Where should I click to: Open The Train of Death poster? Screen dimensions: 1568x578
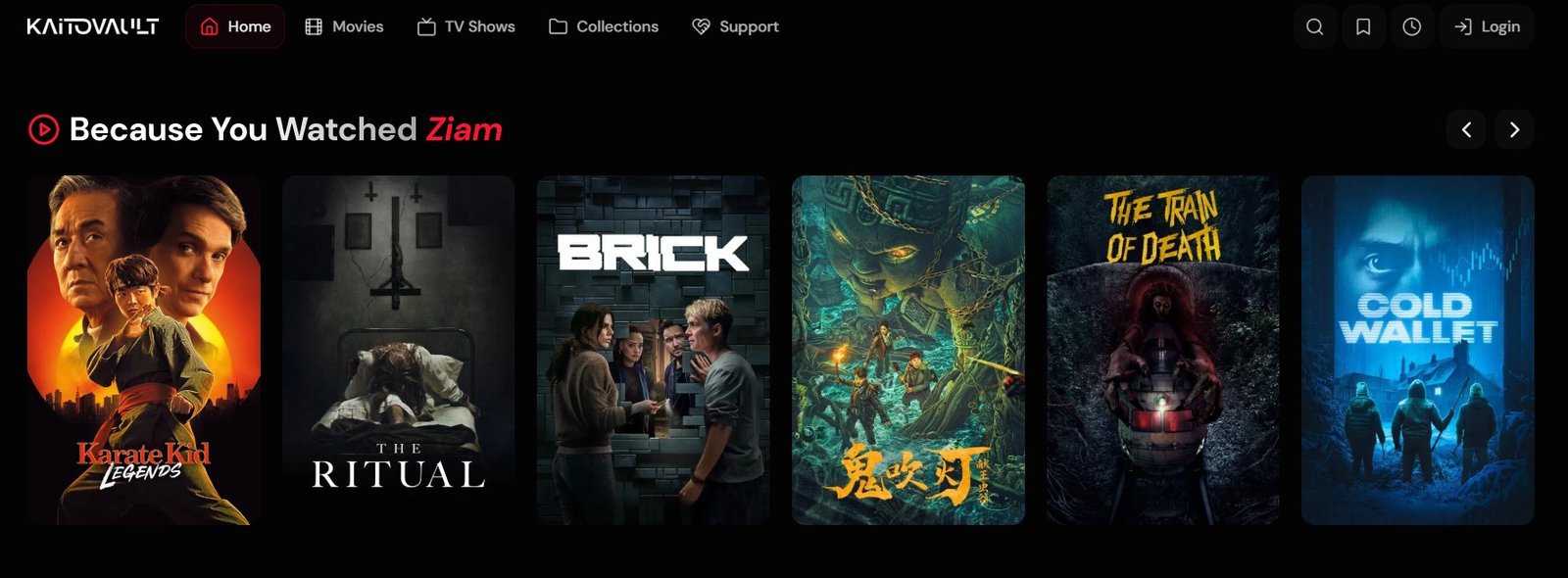(x=1163, y=350)
